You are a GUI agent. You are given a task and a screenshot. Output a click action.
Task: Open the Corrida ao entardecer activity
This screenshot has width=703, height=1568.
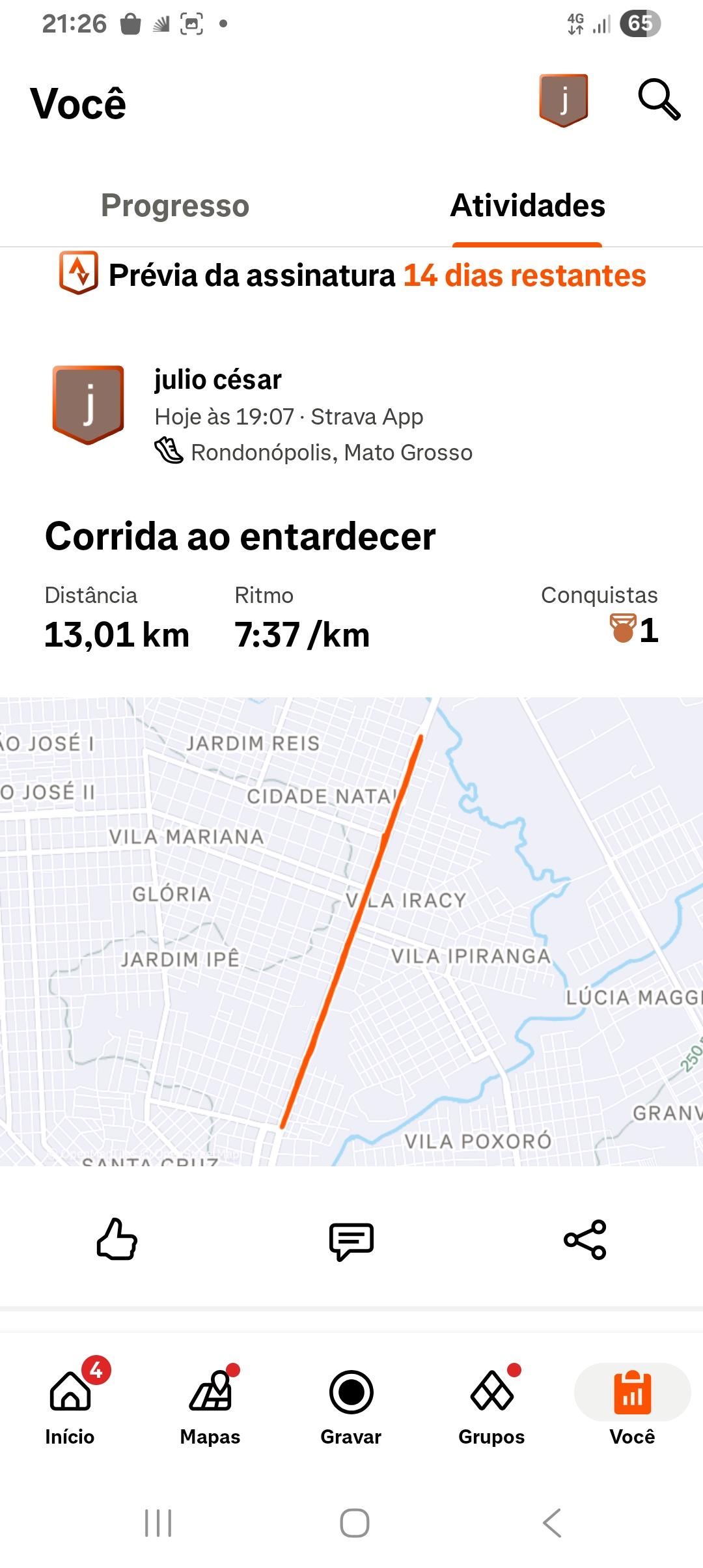point(240,537)
